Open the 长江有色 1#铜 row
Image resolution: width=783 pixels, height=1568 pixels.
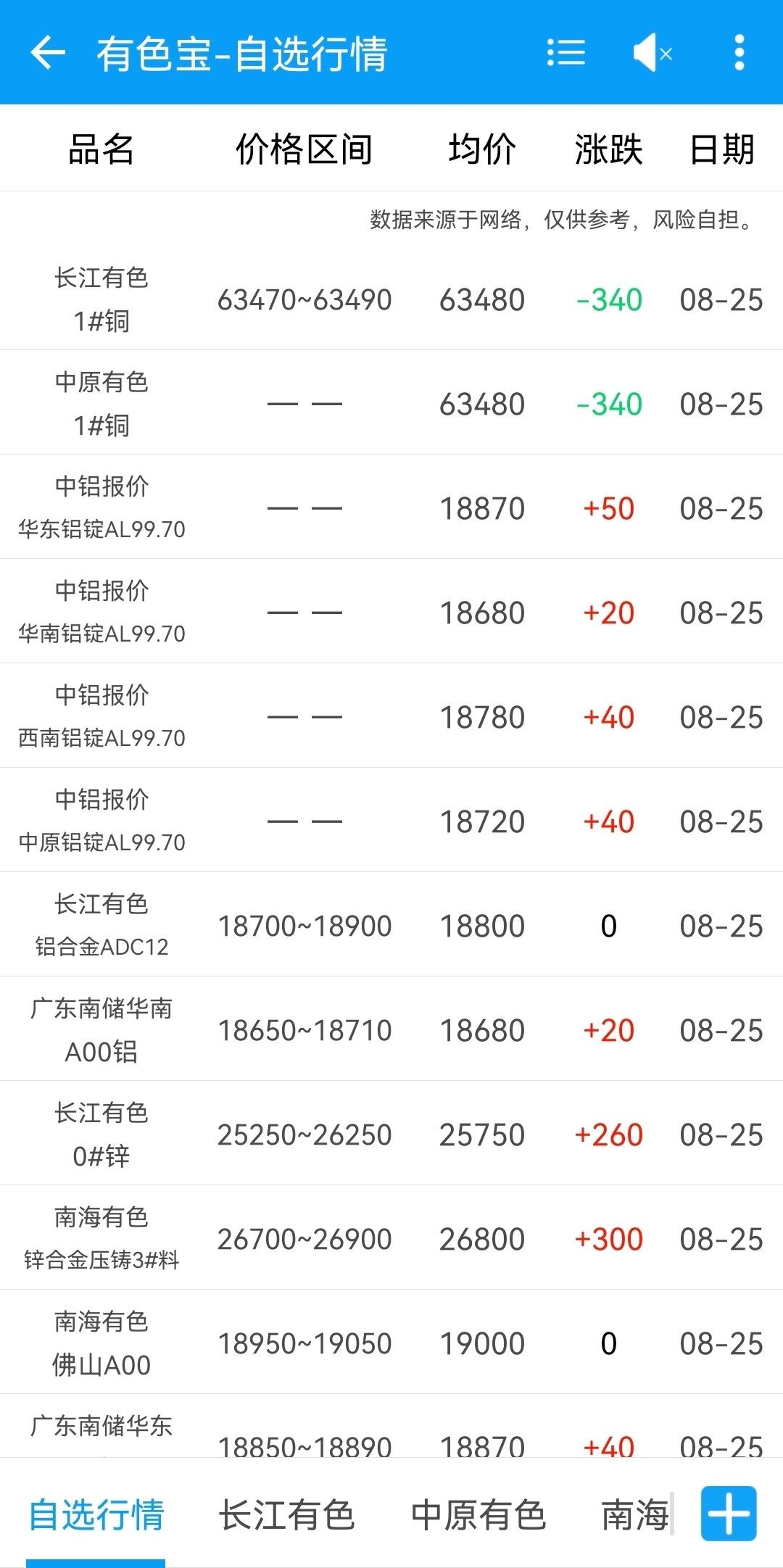391,299
